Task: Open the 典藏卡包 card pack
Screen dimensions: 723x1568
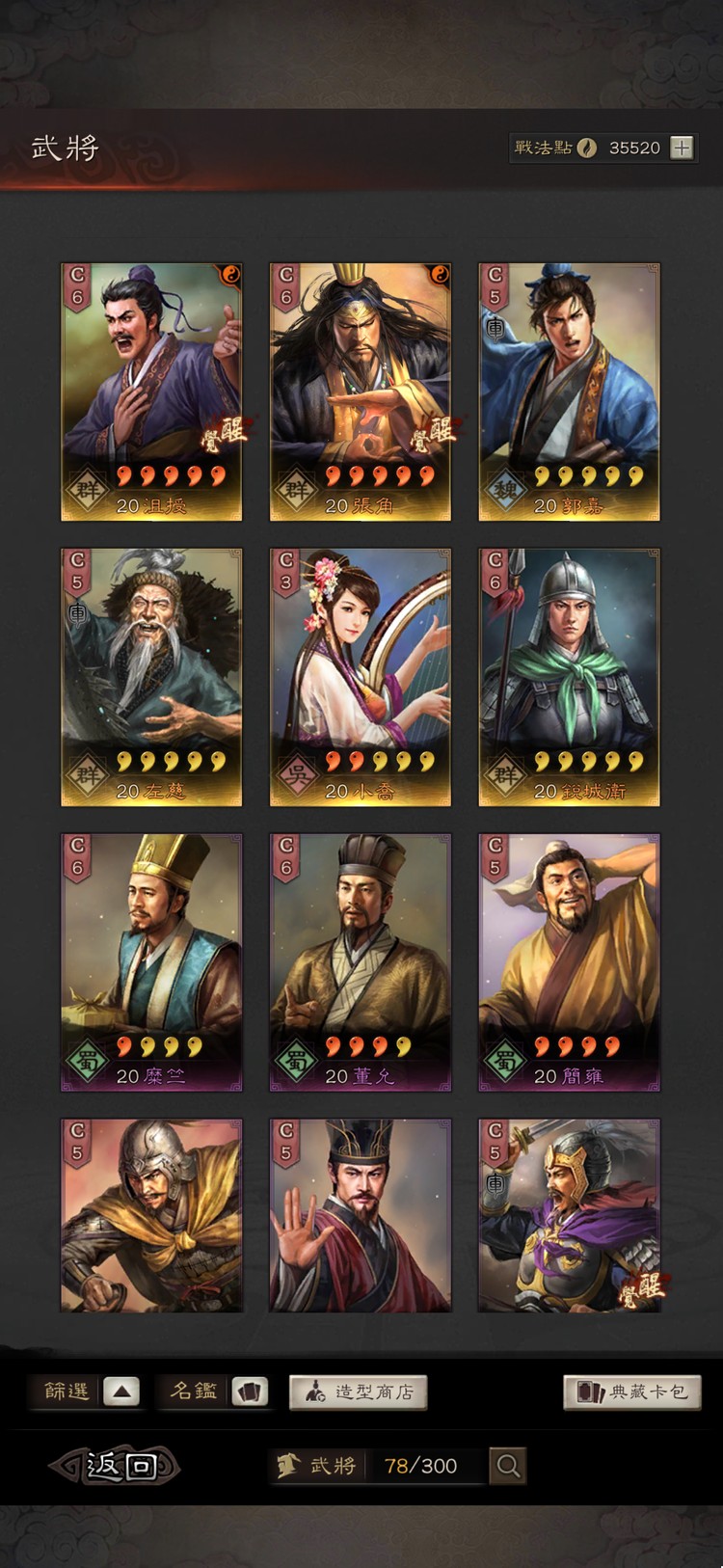Action: (632, 1392)
